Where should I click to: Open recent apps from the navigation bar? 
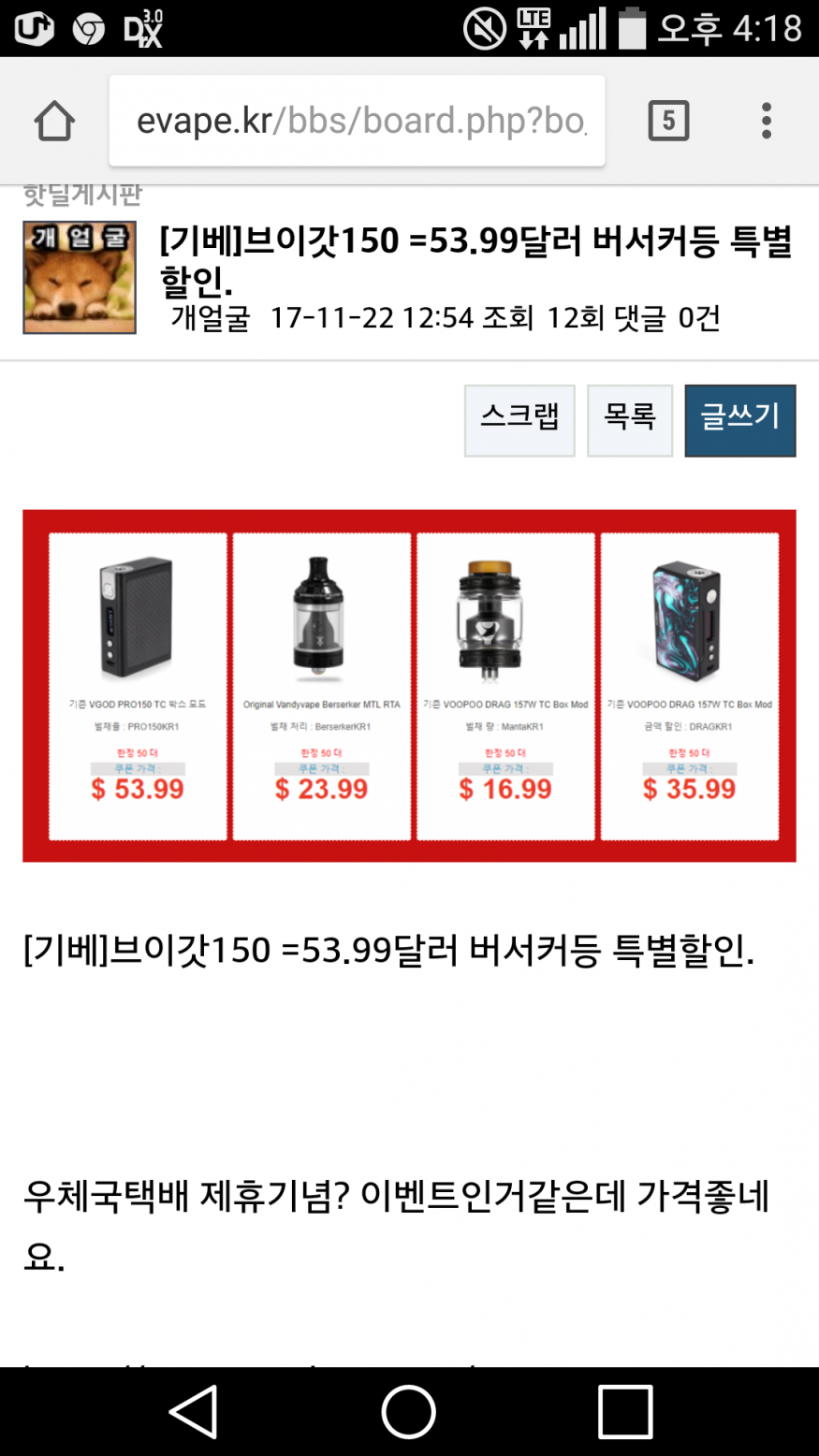(624, 1411)
